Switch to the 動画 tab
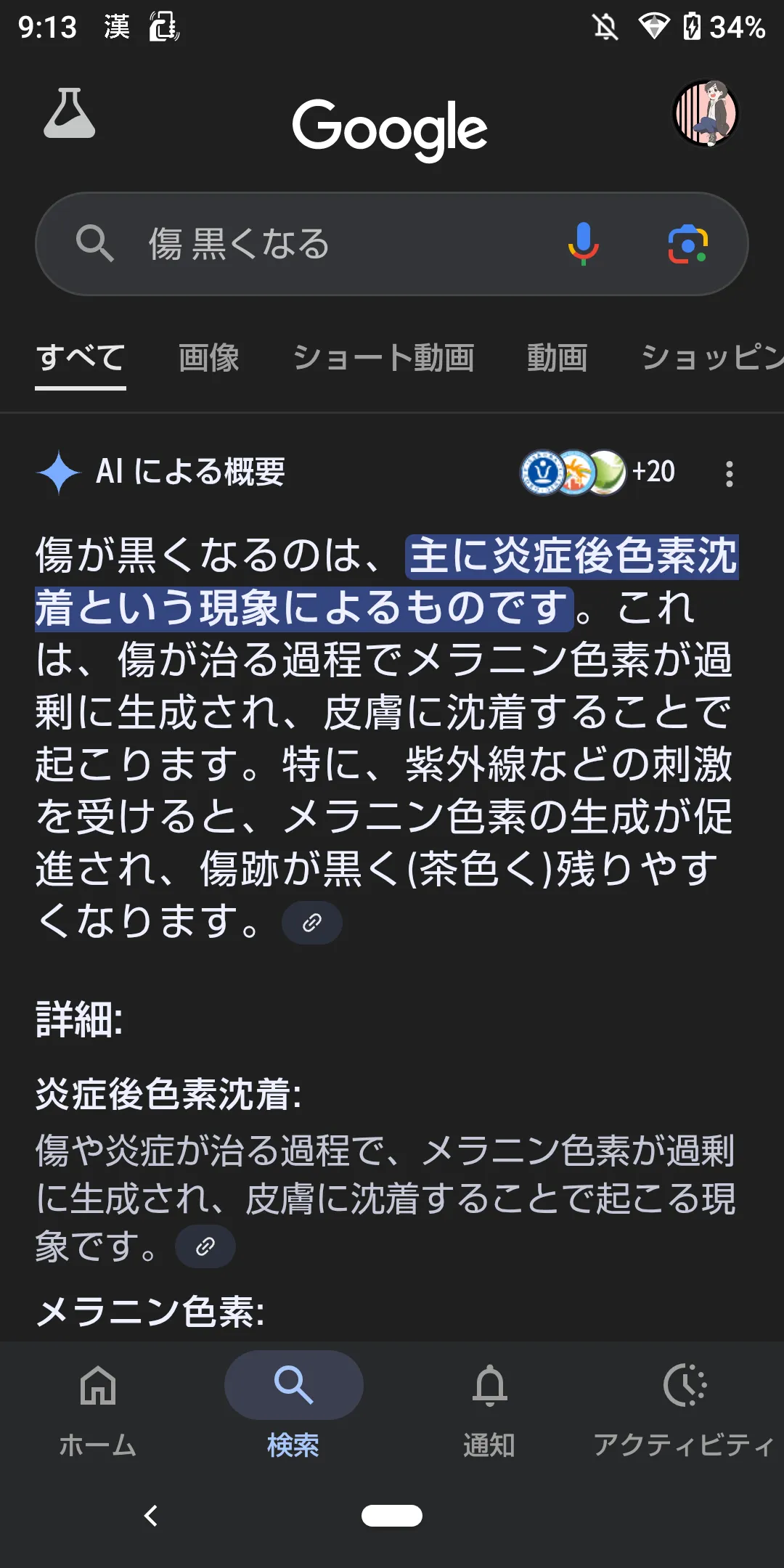 [x=557, y=358]
